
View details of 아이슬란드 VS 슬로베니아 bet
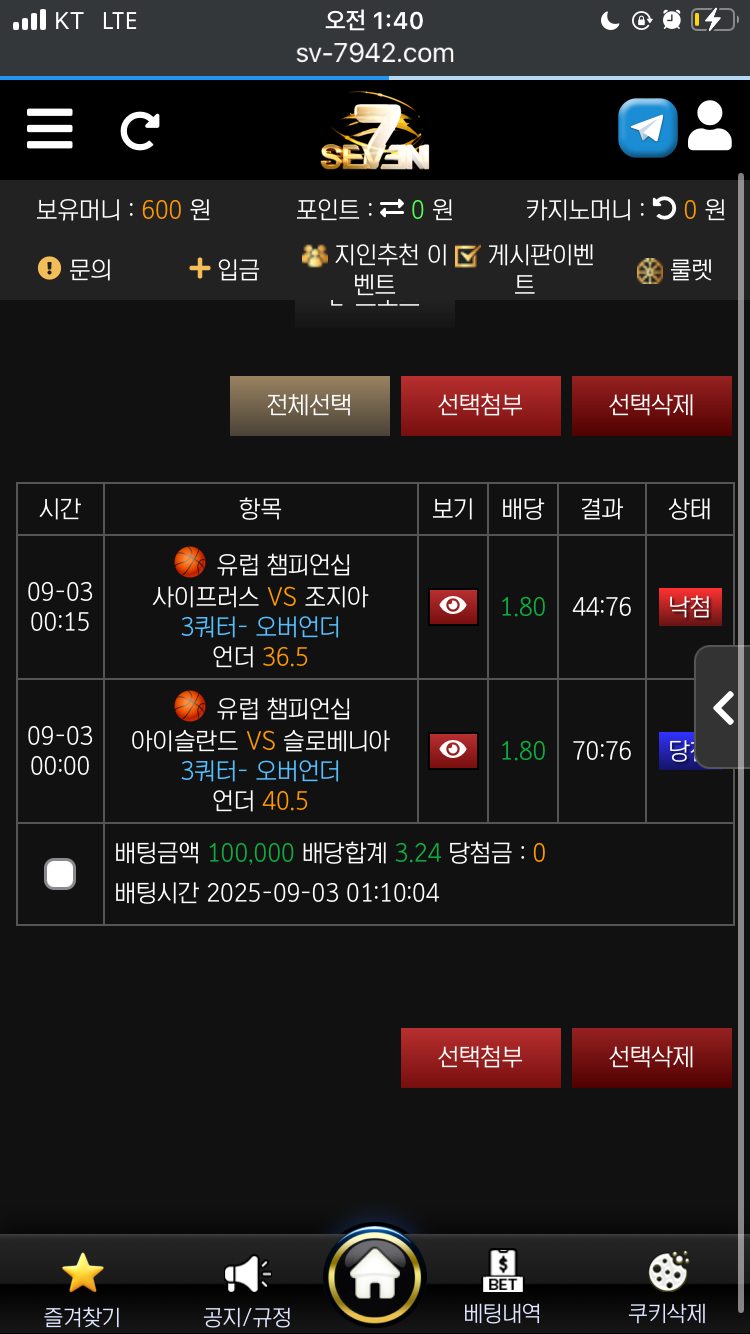[x=453, y=750]
